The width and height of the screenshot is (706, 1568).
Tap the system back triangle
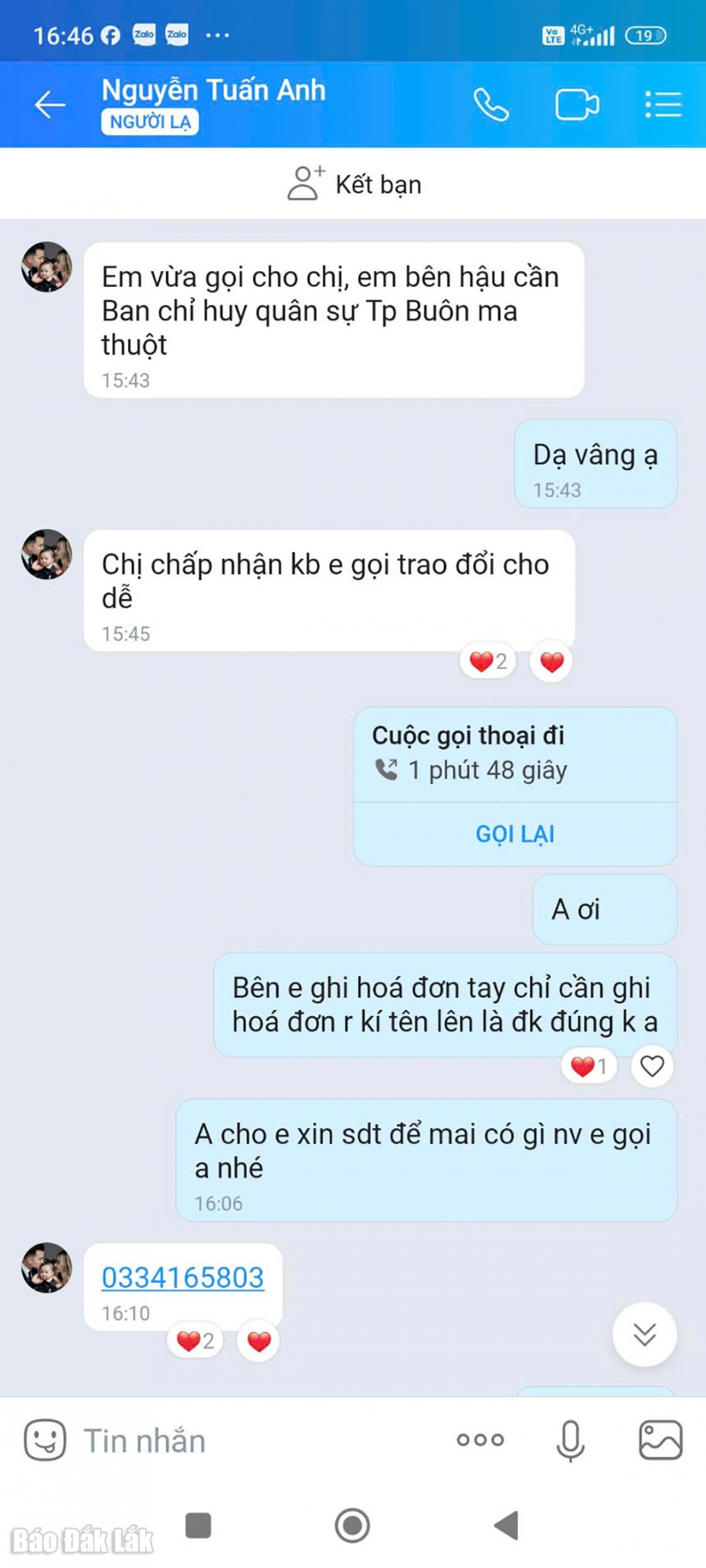(x=506, y=1526)
